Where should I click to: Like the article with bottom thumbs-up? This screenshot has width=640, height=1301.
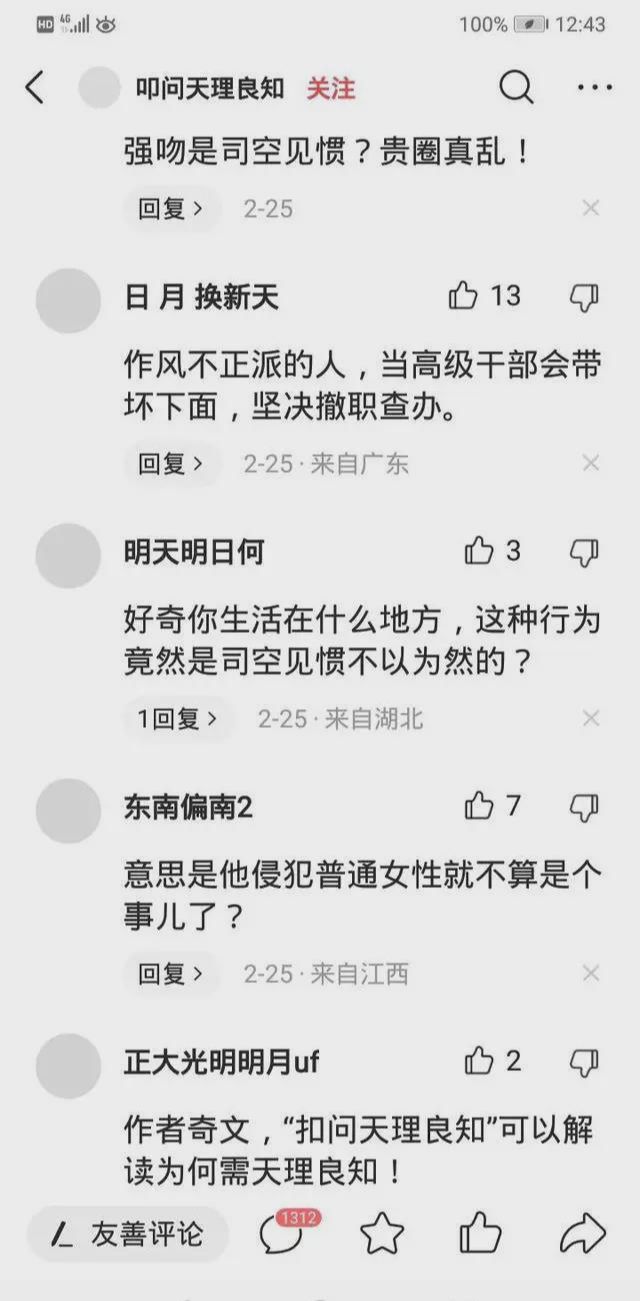click(x=480, y=1234)
